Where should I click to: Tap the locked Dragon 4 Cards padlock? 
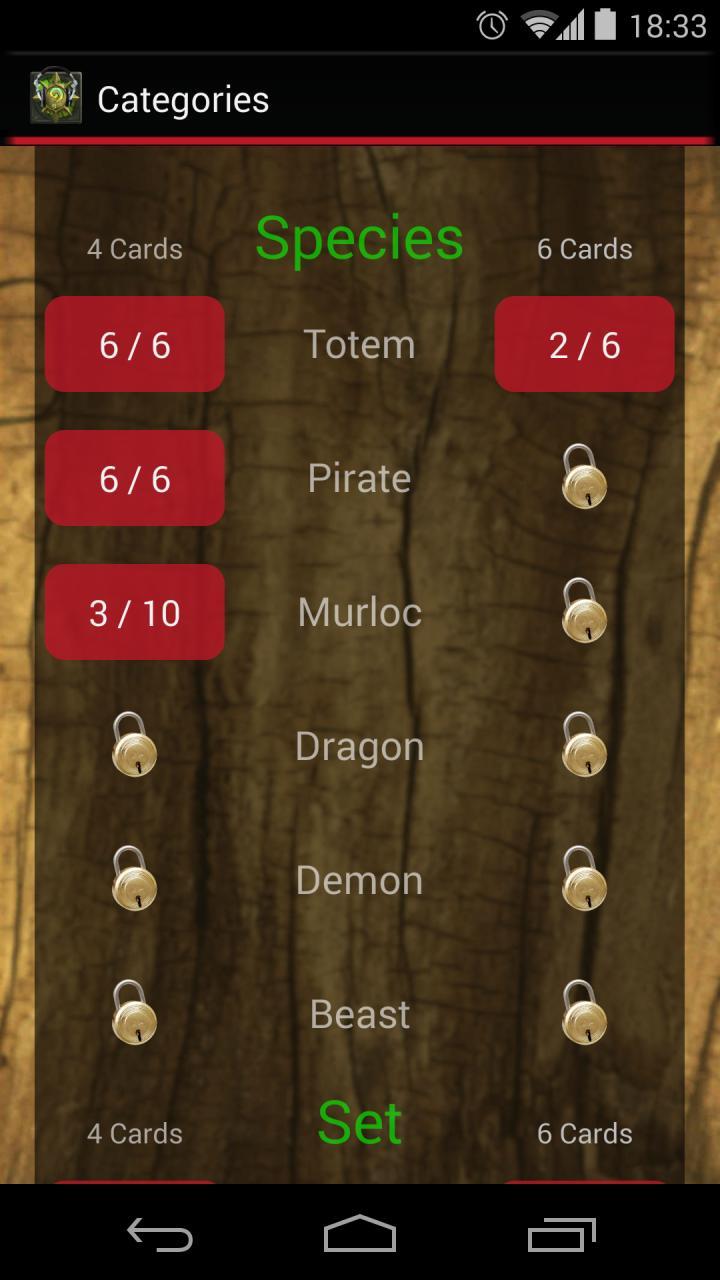(134, 745)
